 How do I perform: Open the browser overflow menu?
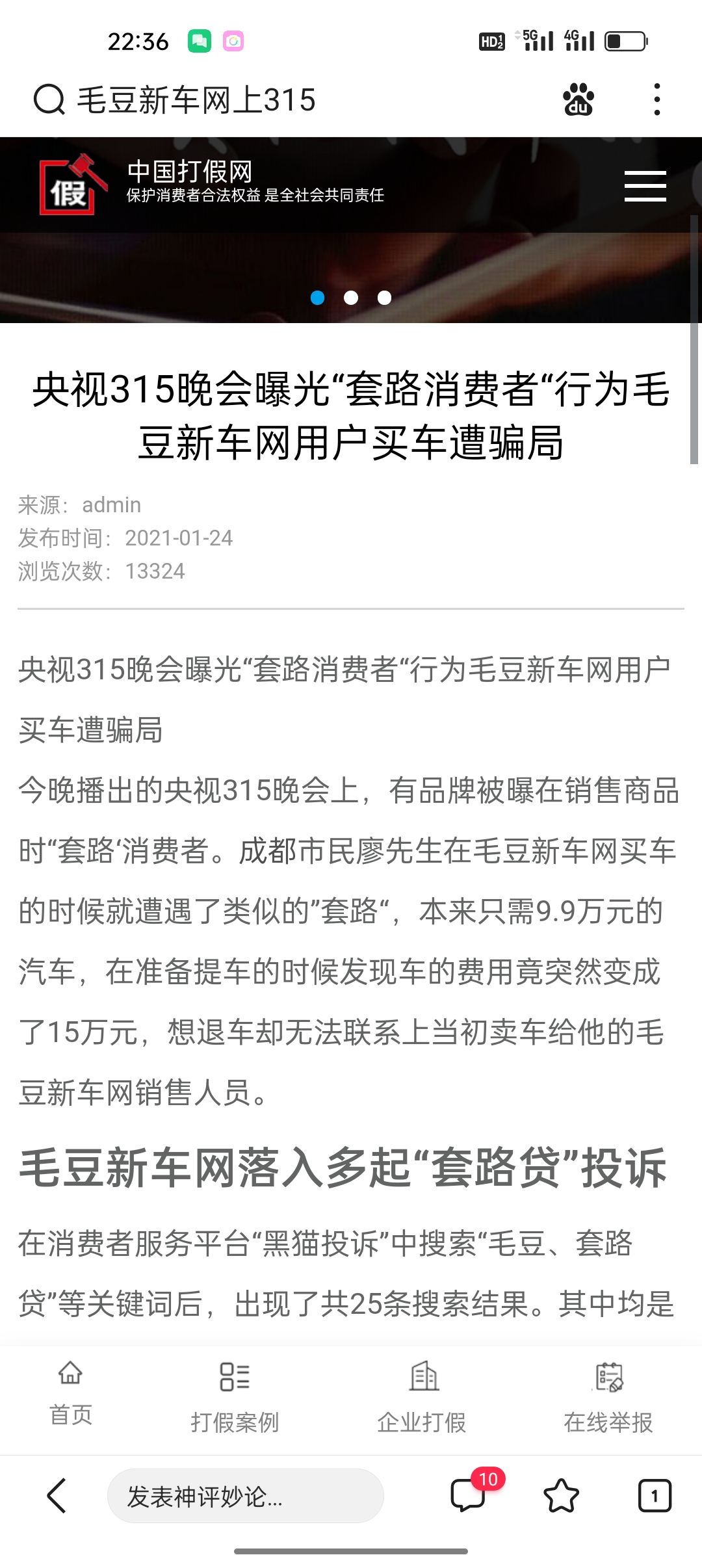(657, 100)
